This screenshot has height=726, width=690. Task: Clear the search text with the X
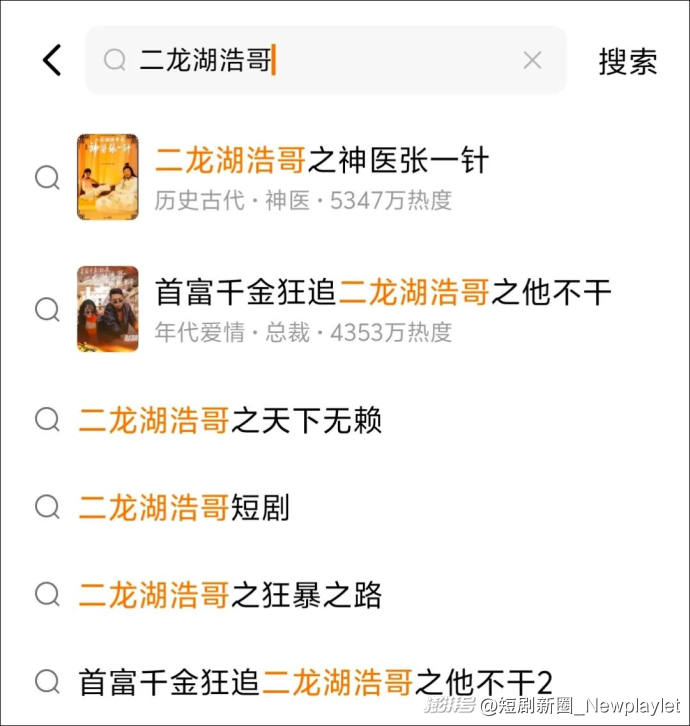[x=532, y=61]
